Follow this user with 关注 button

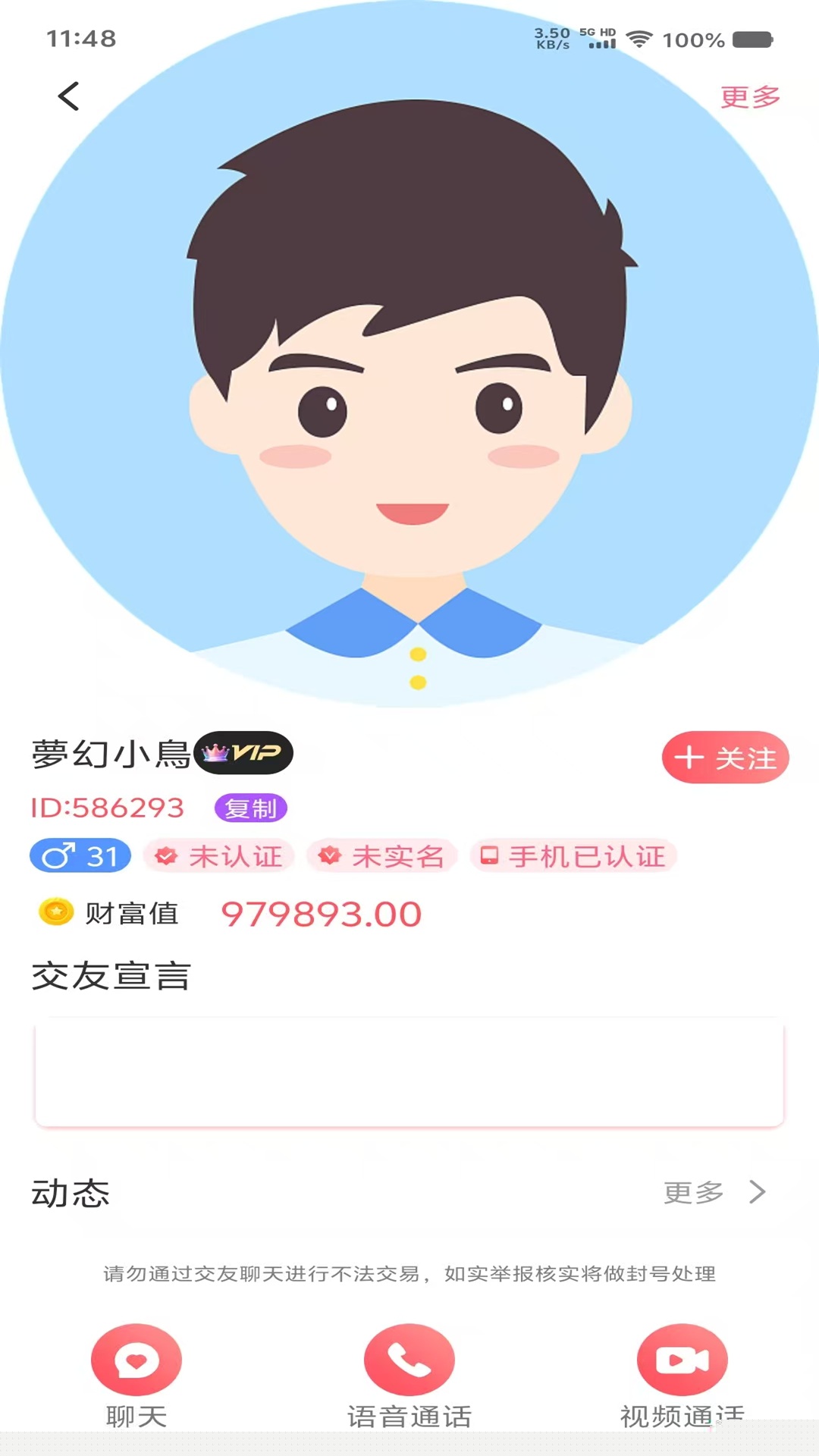pos(725,758)
